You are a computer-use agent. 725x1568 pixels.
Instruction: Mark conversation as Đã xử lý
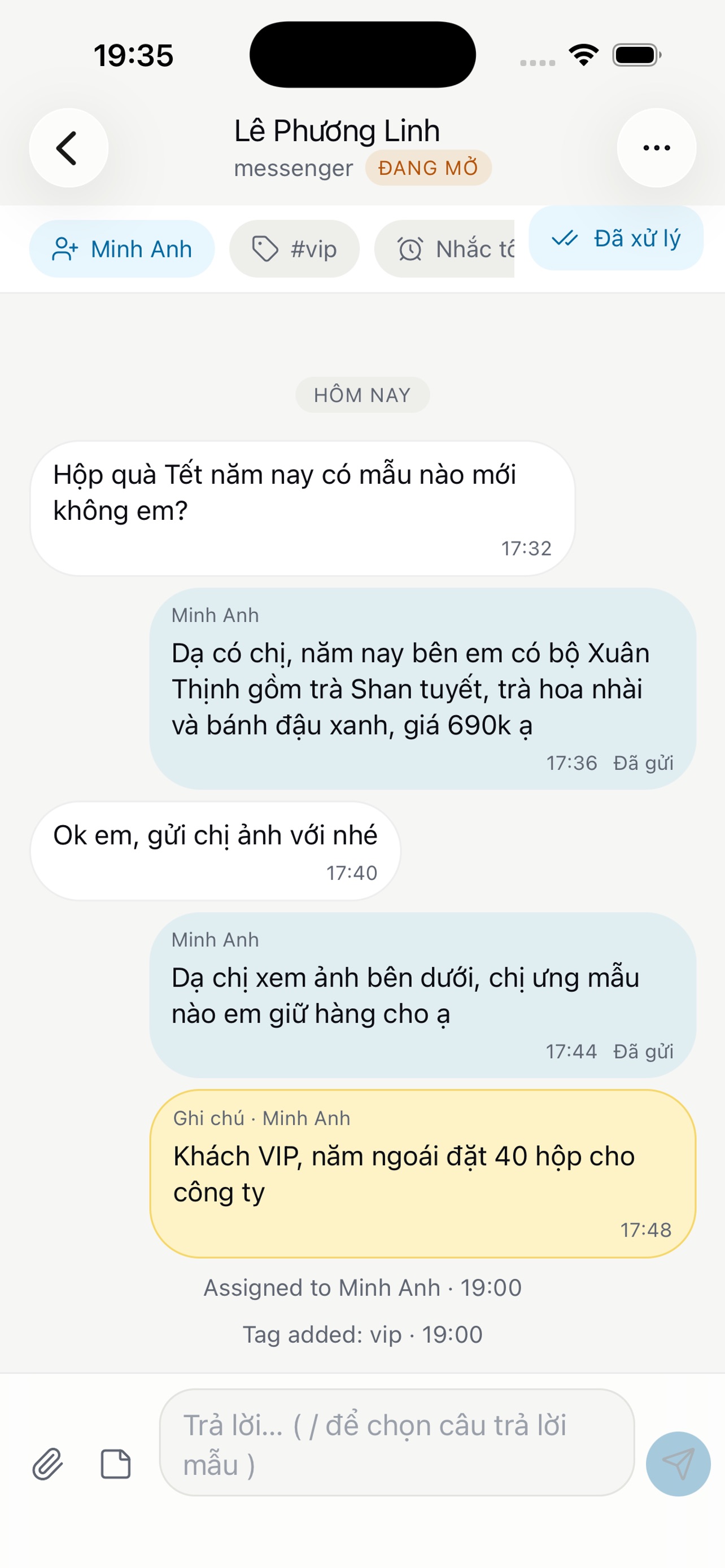[616, 238]
